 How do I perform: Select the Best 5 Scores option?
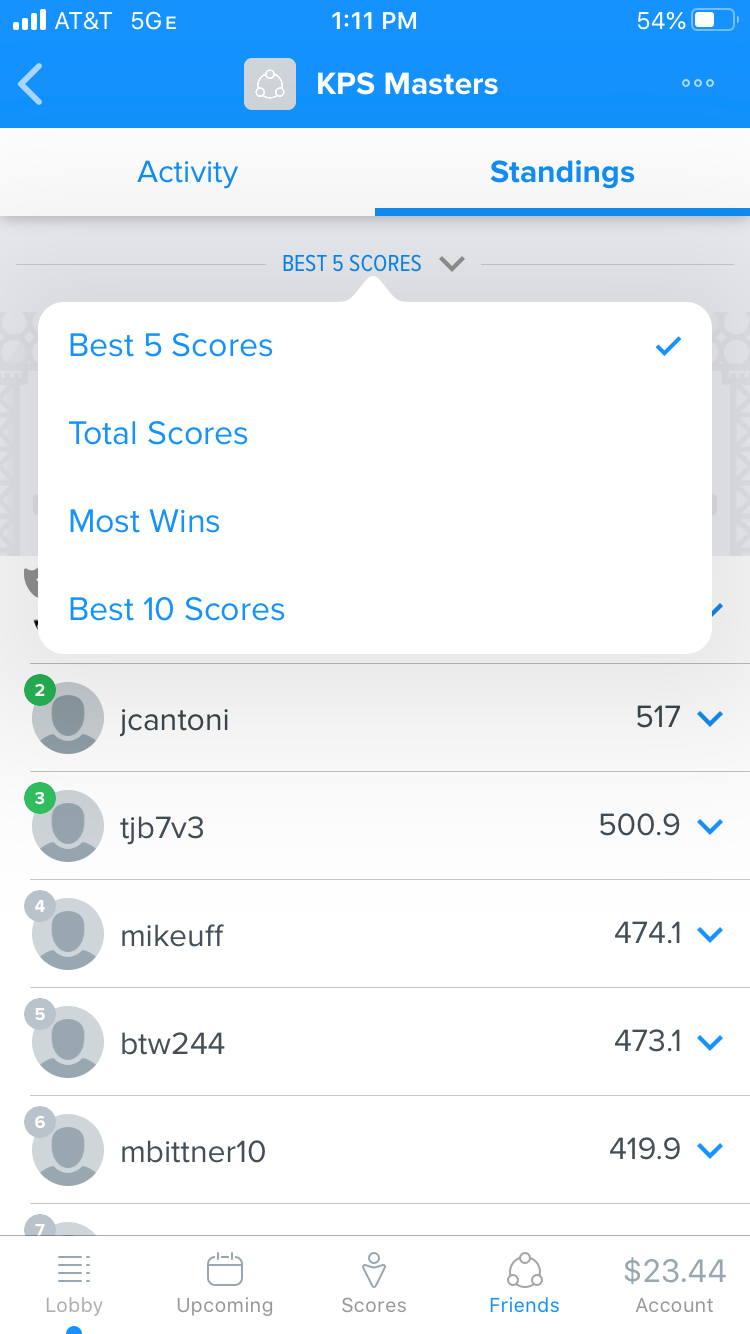tap(171, 346)
